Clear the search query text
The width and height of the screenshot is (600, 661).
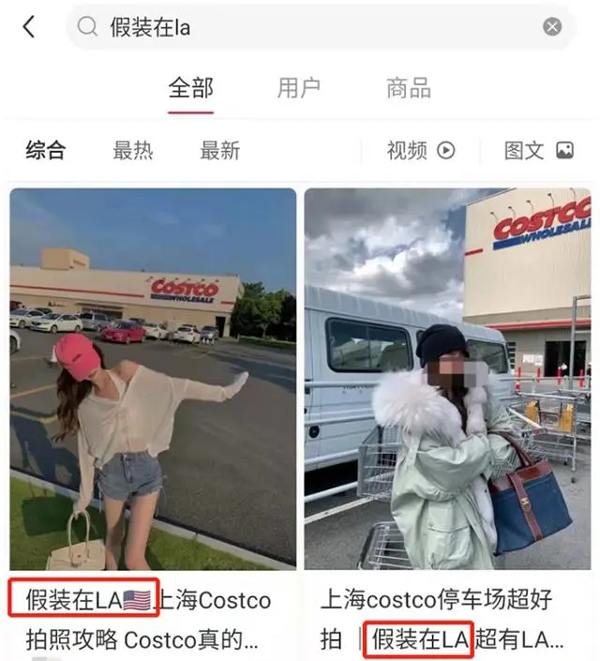pos(552,27)
